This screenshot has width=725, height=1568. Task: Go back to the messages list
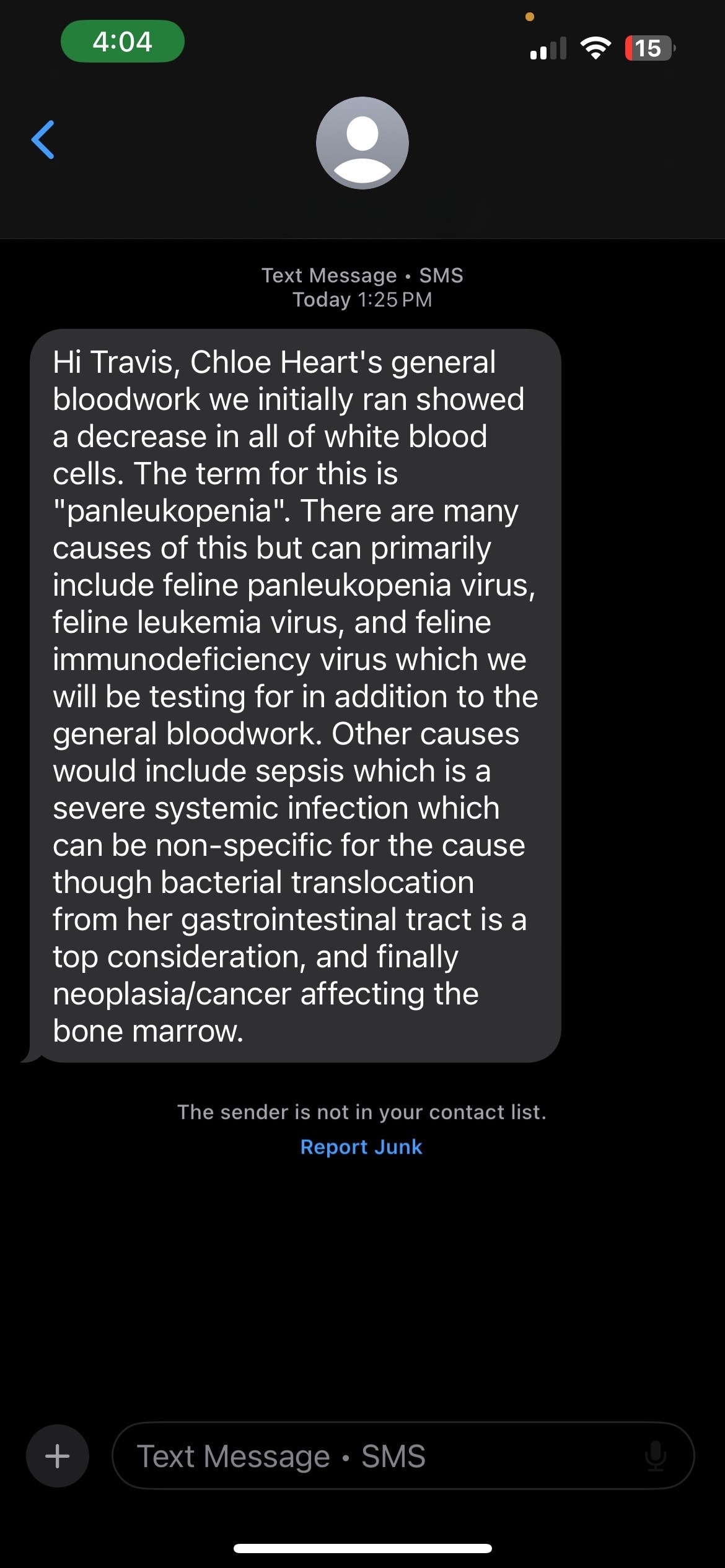tap(43, 140)
